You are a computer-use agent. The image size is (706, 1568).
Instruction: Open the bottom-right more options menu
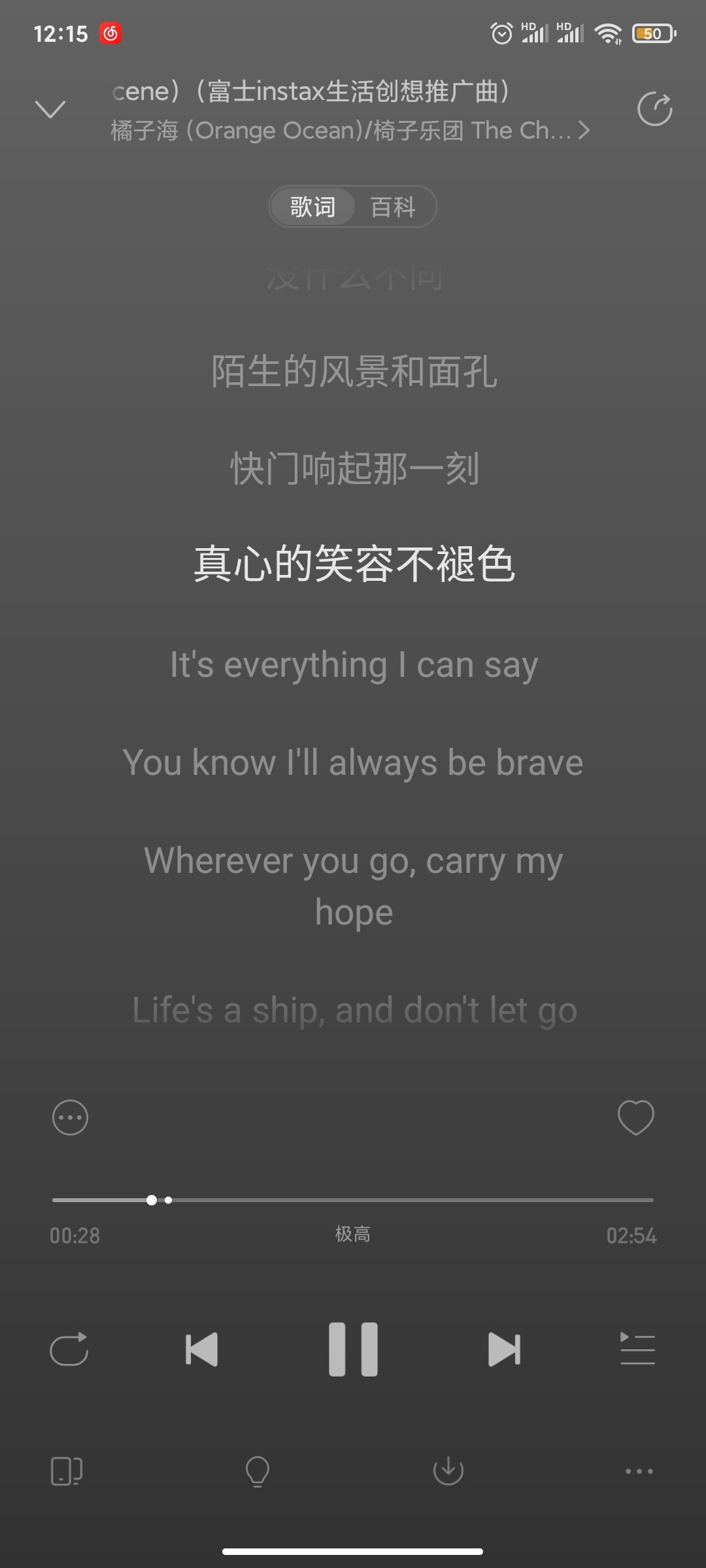click(639, 1471)
